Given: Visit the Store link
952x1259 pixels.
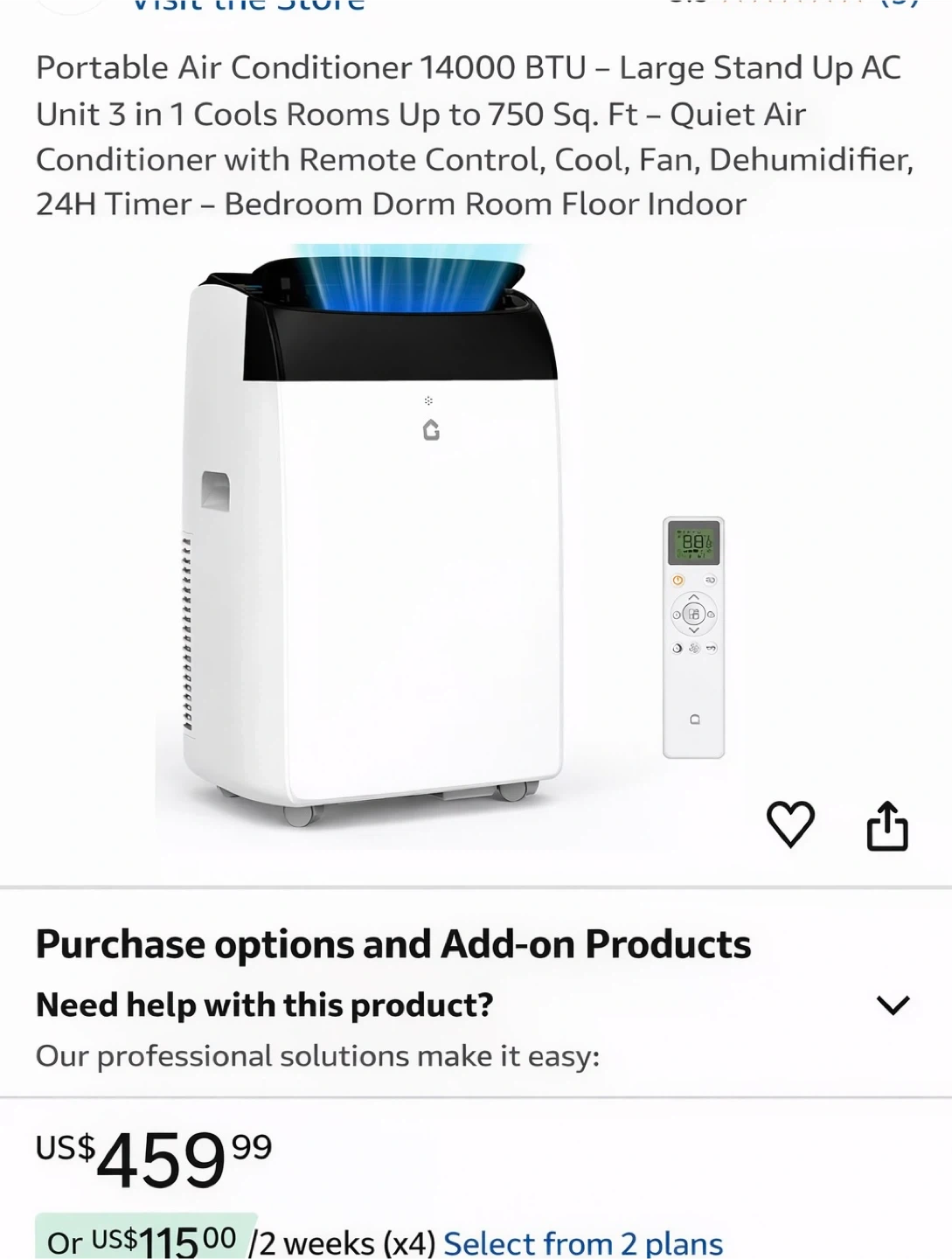Looking at the screenshot, I should pos(247,5).
